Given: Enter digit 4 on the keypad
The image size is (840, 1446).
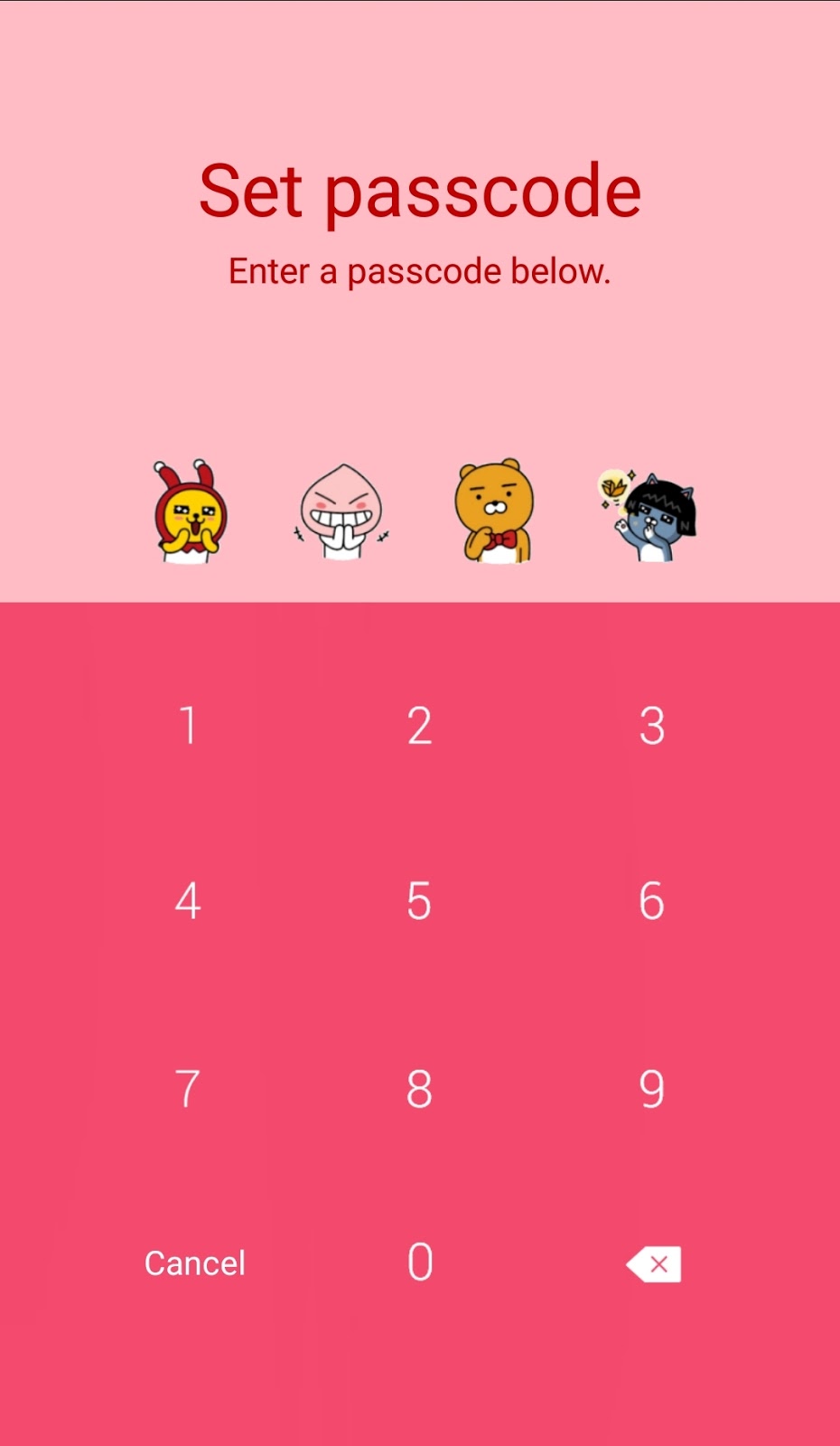Looking at the screenshot, I should (188, 901).
